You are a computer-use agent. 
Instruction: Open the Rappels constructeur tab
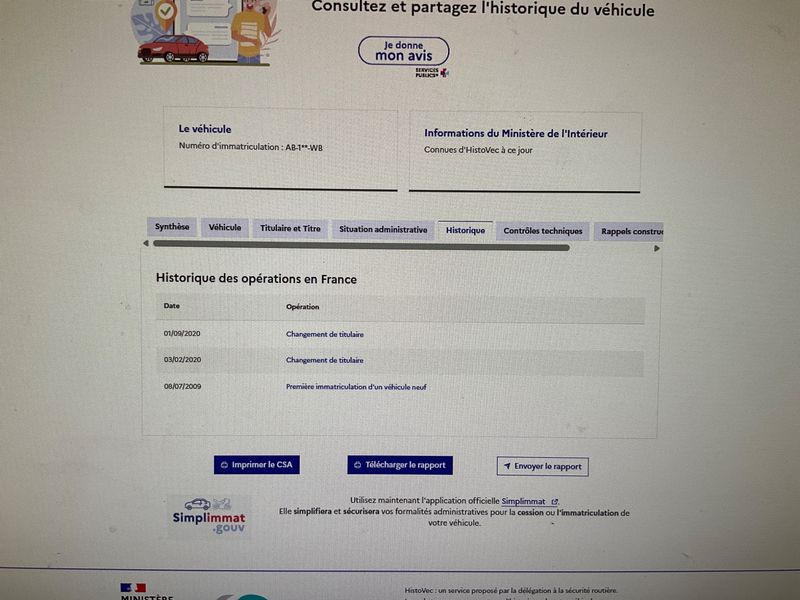click(x=629, y=232)
